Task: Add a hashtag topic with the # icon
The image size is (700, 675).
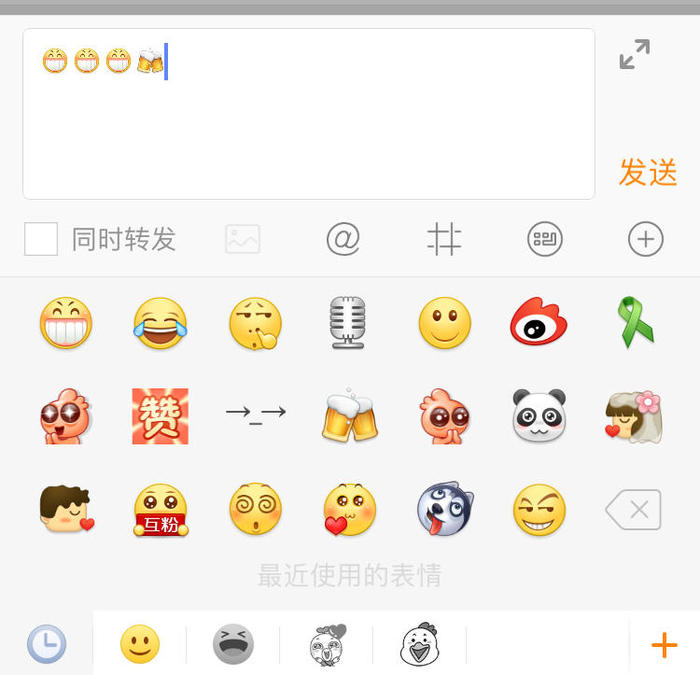Action: click(444, 239)
